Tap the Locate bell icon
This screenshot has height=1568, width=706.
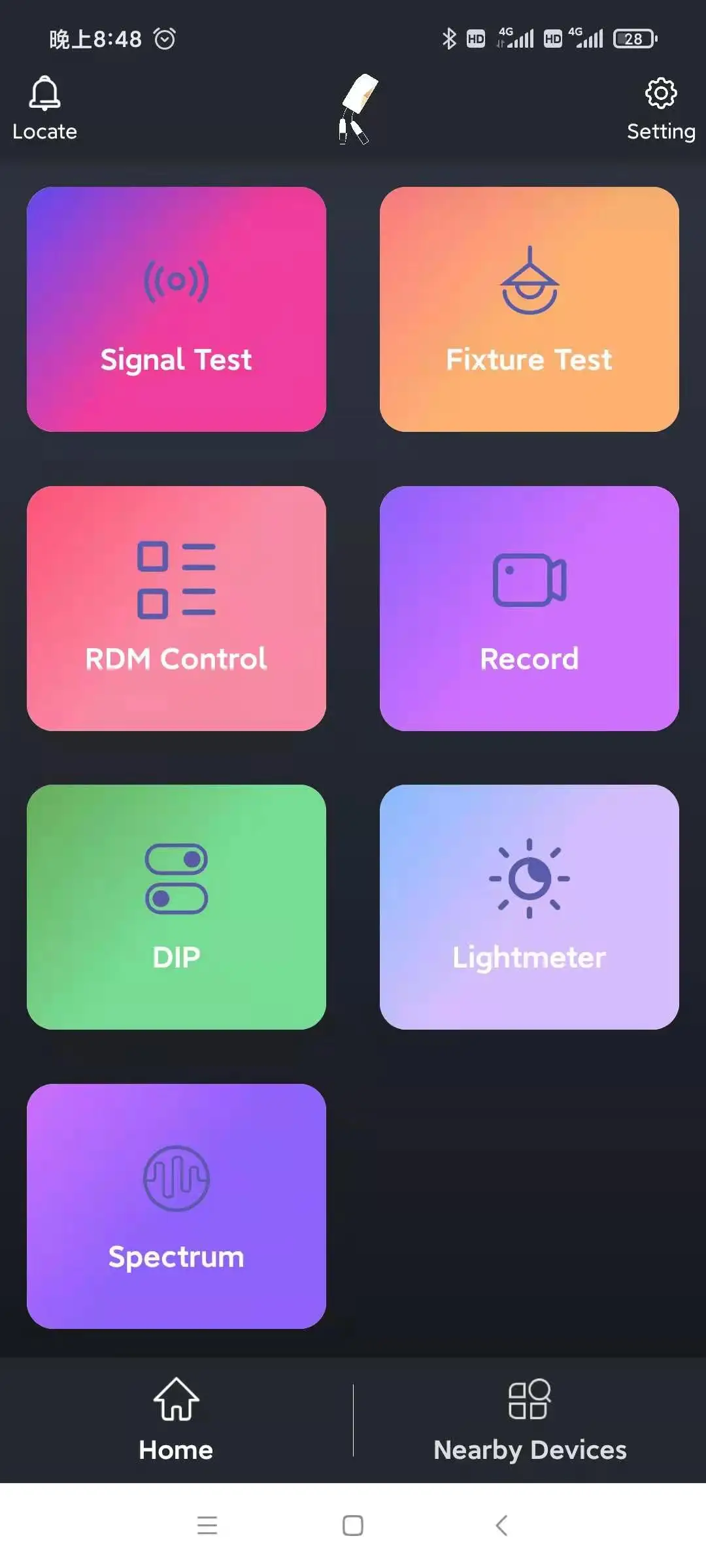(x=44, y=93)
